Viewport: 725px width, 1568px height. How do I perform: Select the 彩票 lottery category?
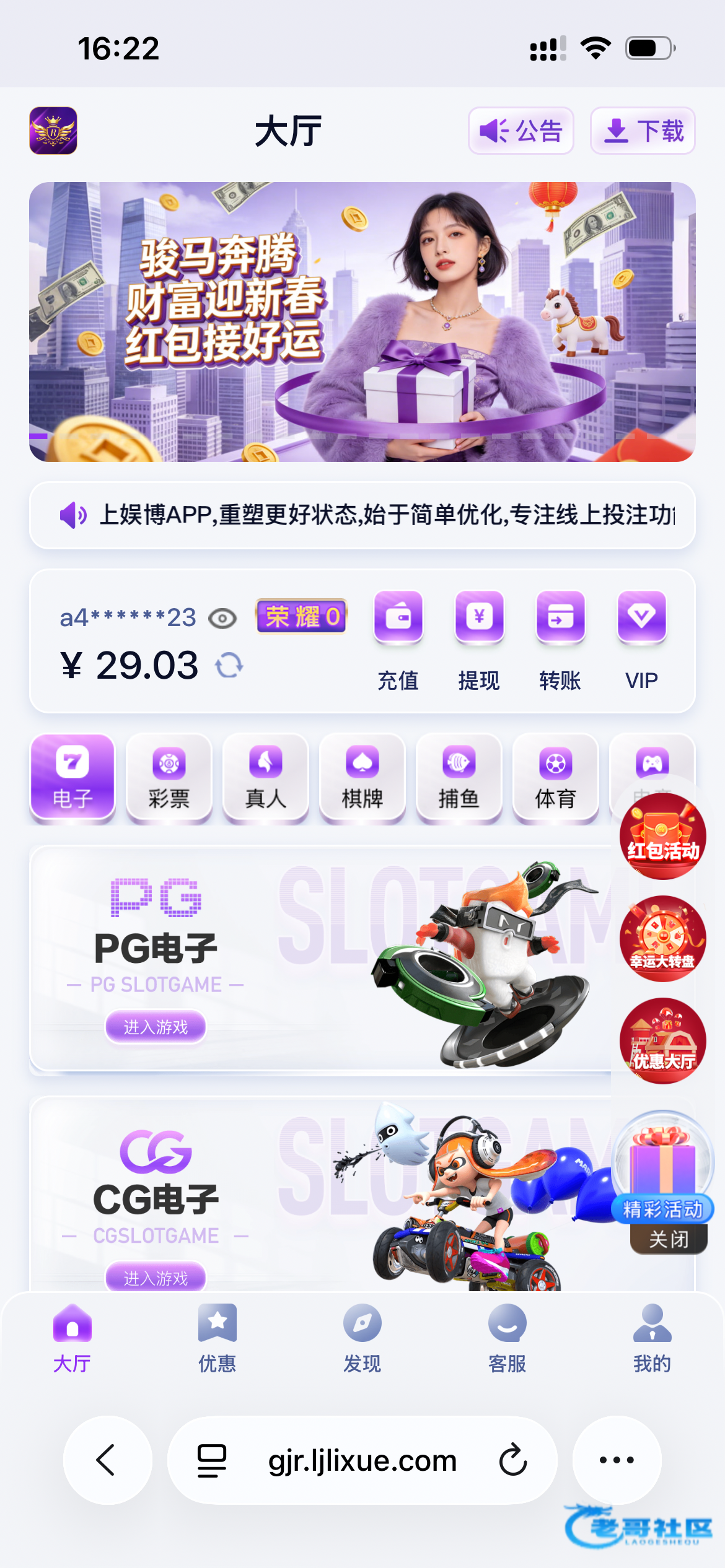point(169,778)
